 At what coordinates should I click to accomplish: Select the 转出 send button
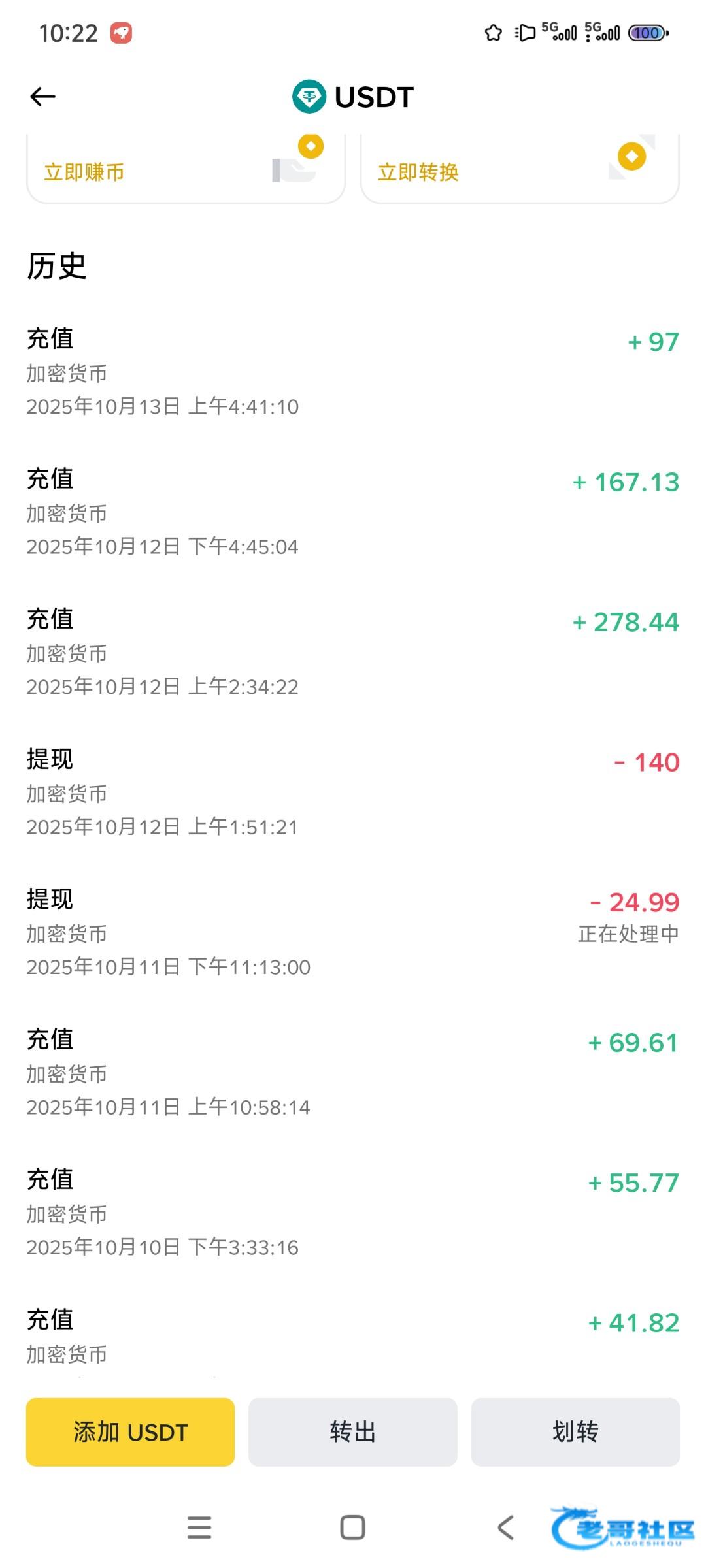(352, 1432)
